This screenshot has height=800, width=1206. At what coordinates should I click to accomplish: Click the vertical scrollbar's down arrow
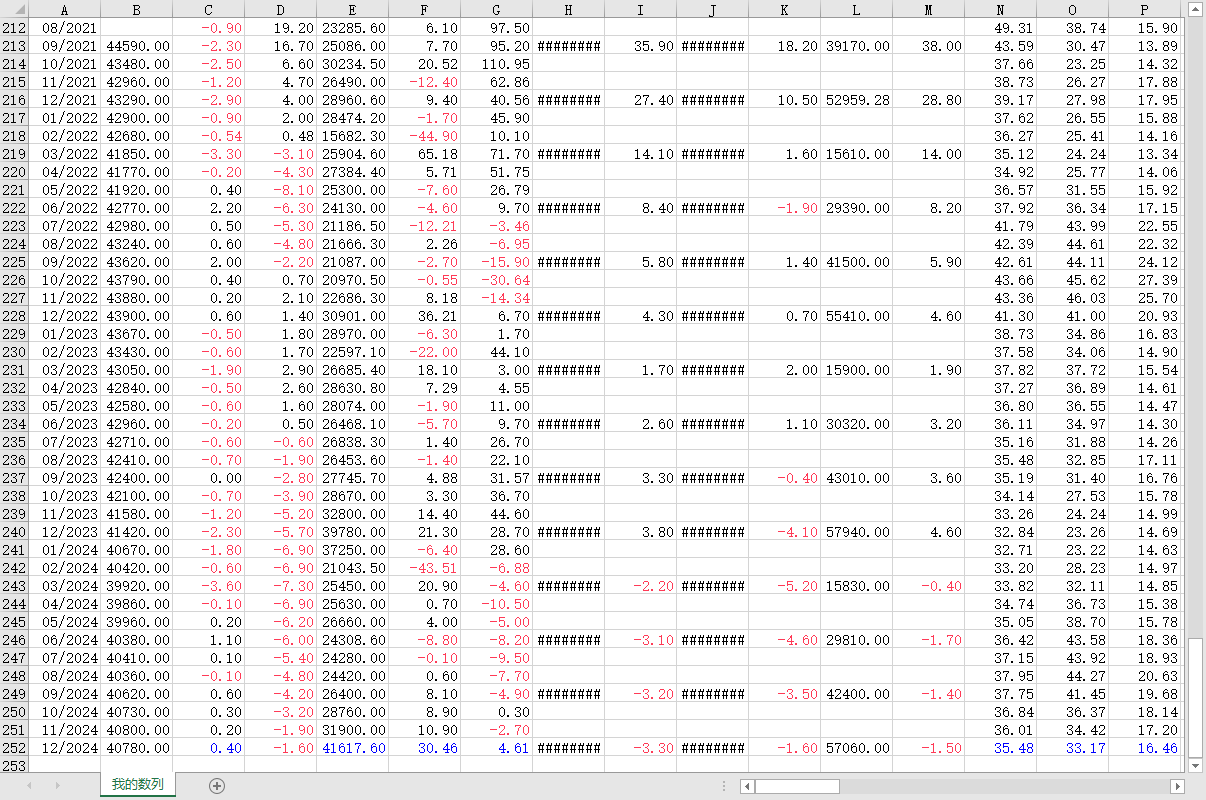click(1196, 765)
